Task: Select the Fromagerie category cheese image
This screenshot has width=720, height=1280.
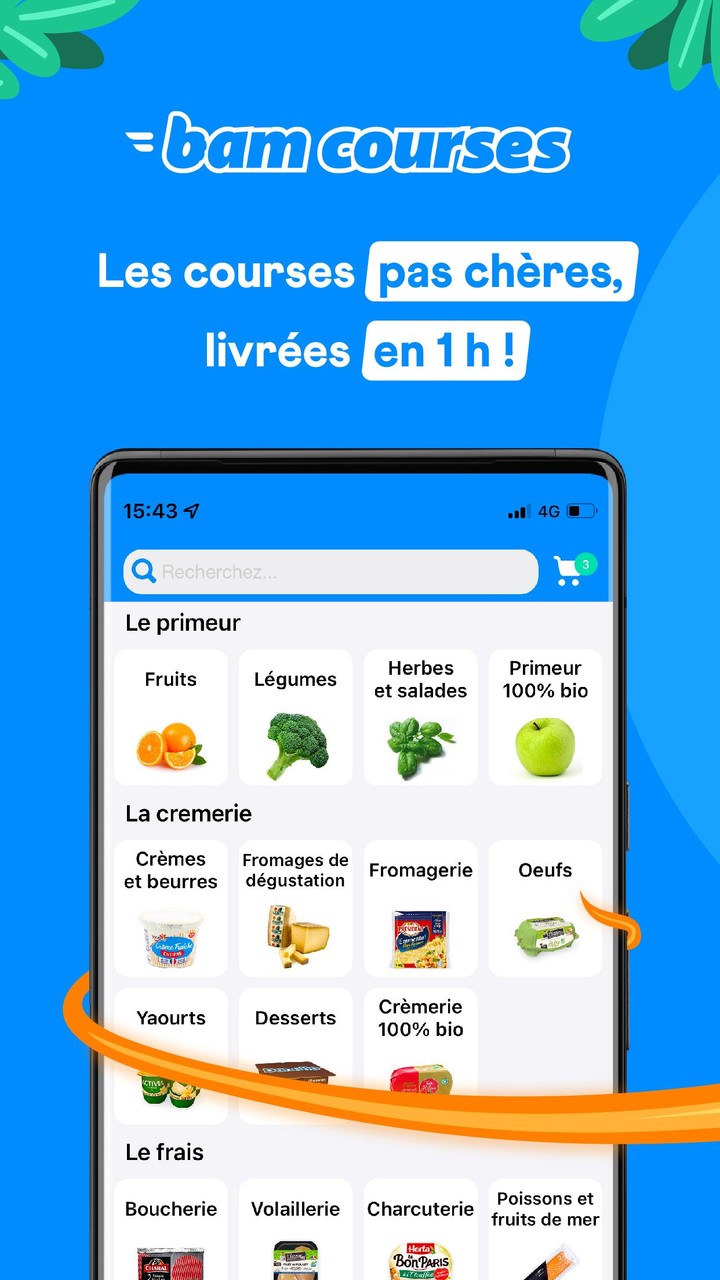Action: coord(420,907)
